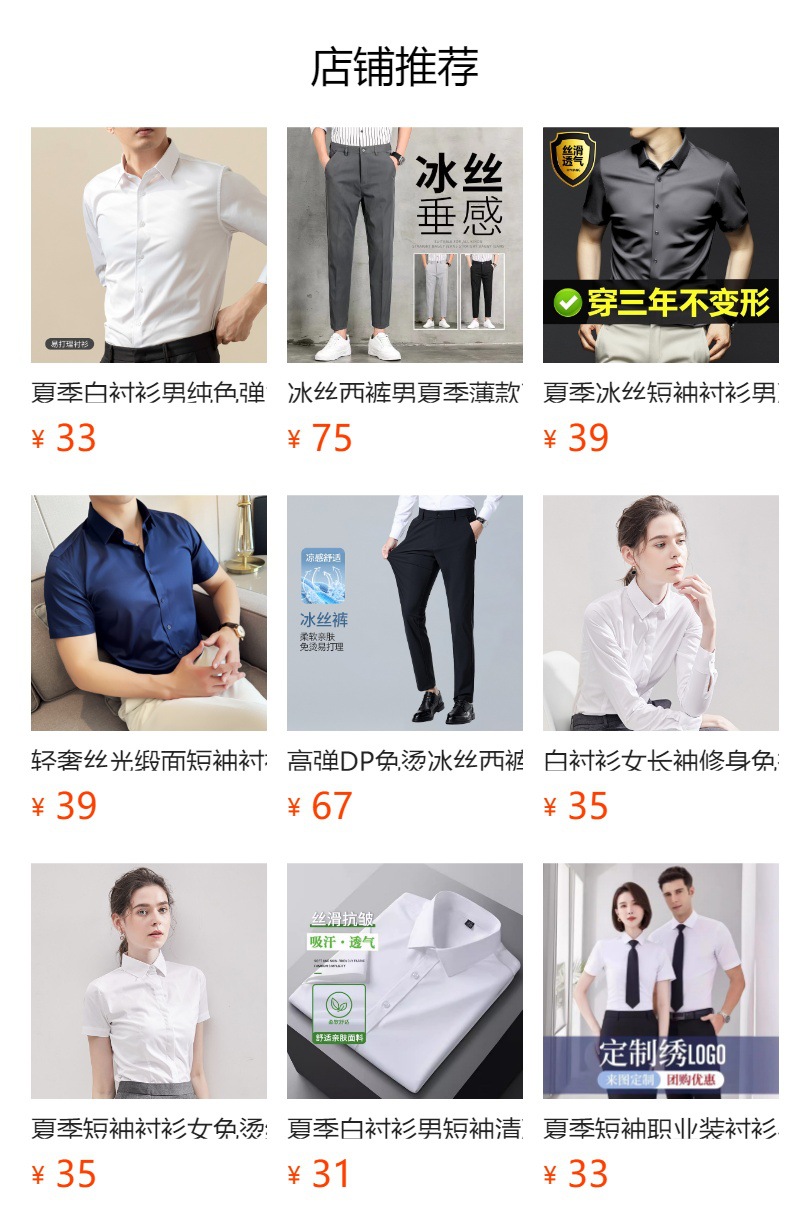The height and width of the screenshot is (1232, 790).
Task: Open the 夏季白衬衫男纯色 product priced ¥33
Action: tap(149, 291)
